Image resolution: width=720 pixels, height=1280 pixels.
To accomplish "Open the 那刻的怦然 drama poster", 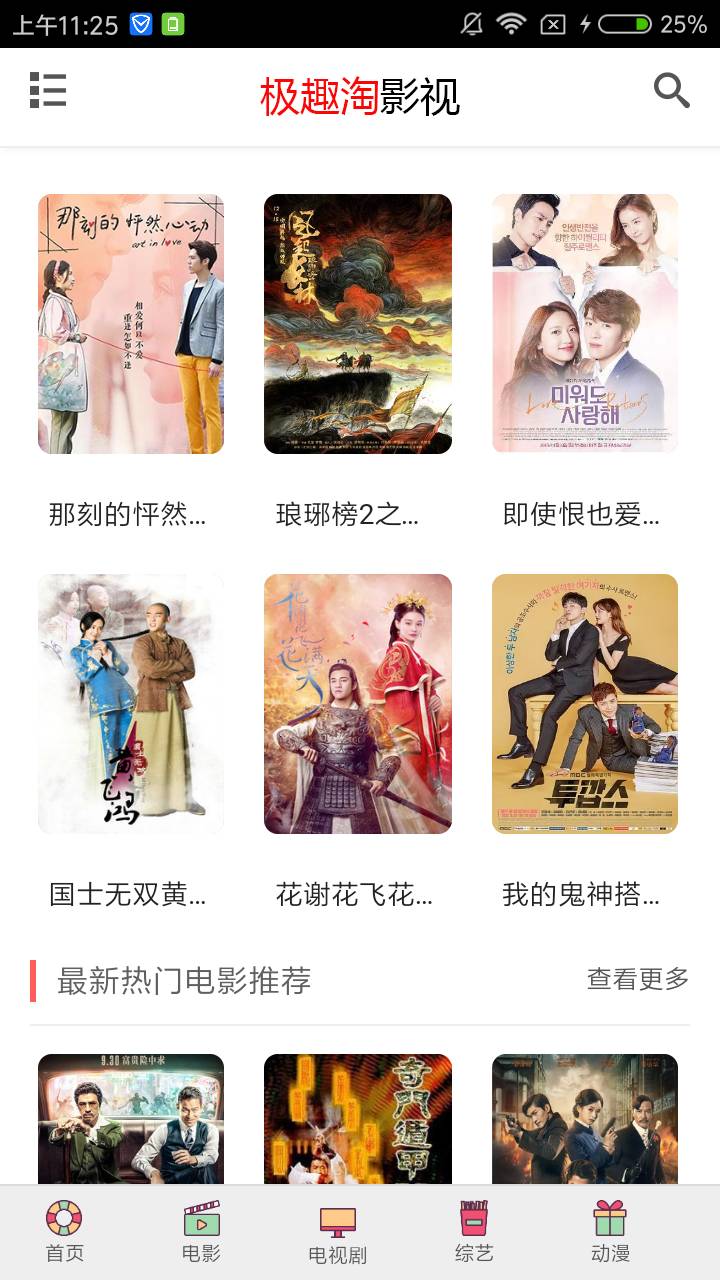I will (x=131, y=324).
